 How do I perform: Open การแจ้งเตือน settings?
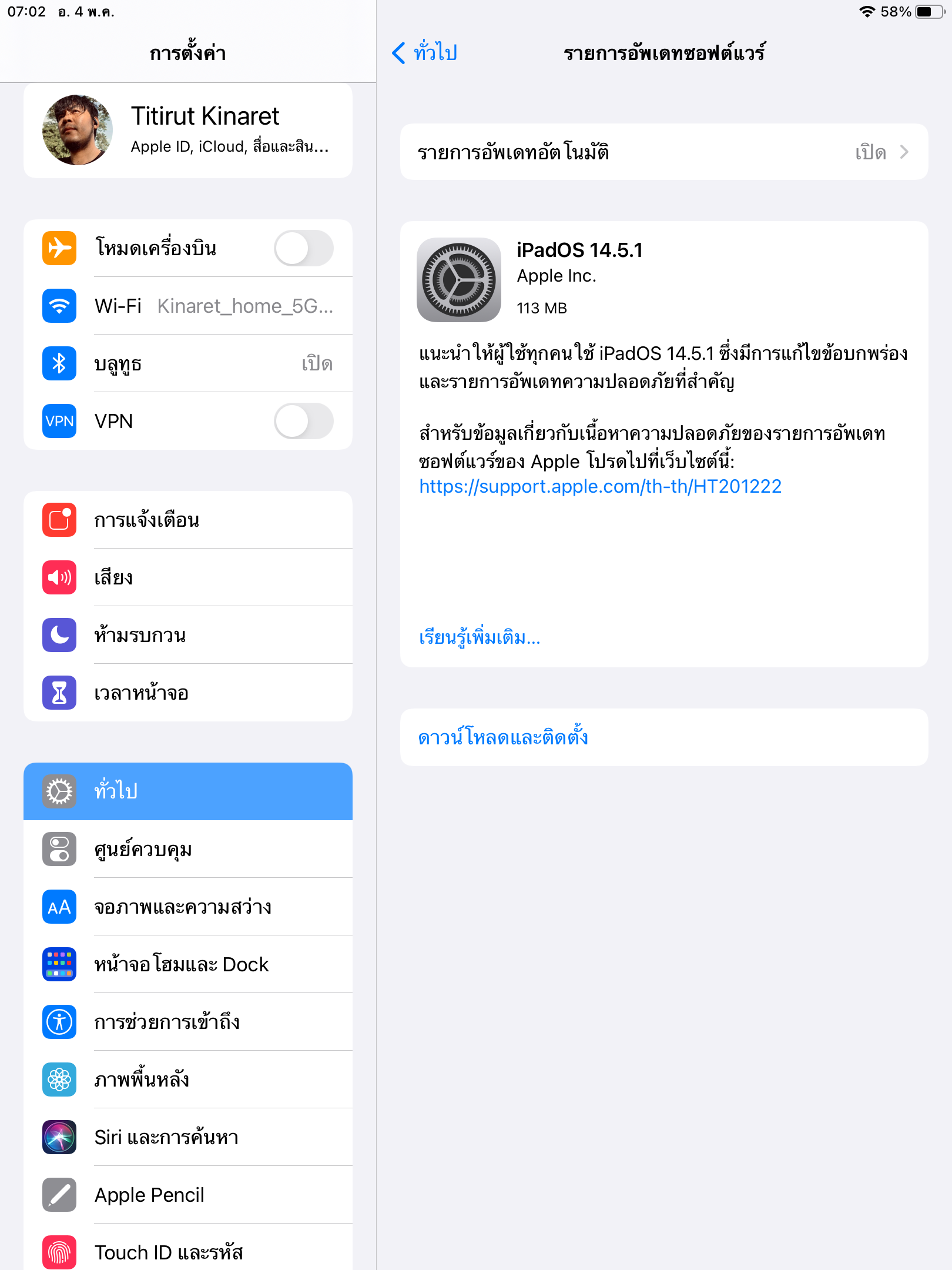(188, 520)
